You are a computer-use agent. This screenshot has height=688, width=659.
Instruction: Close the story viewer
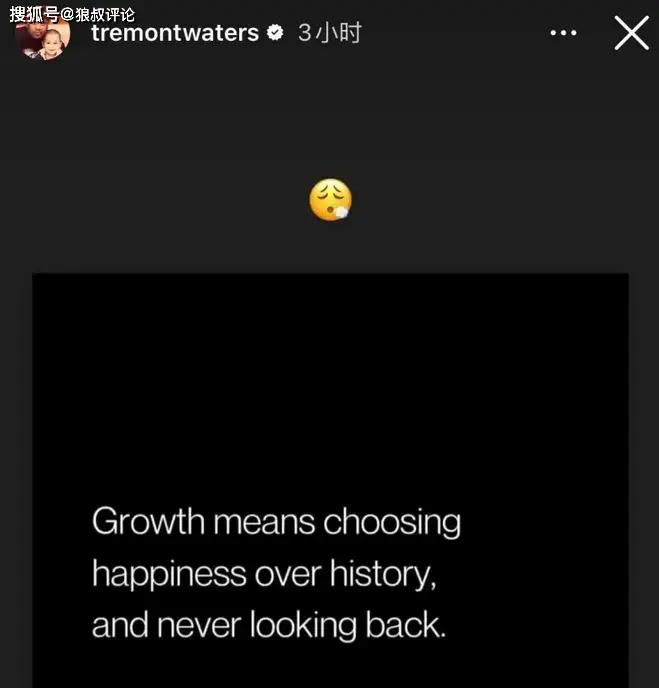coord(631,33)
